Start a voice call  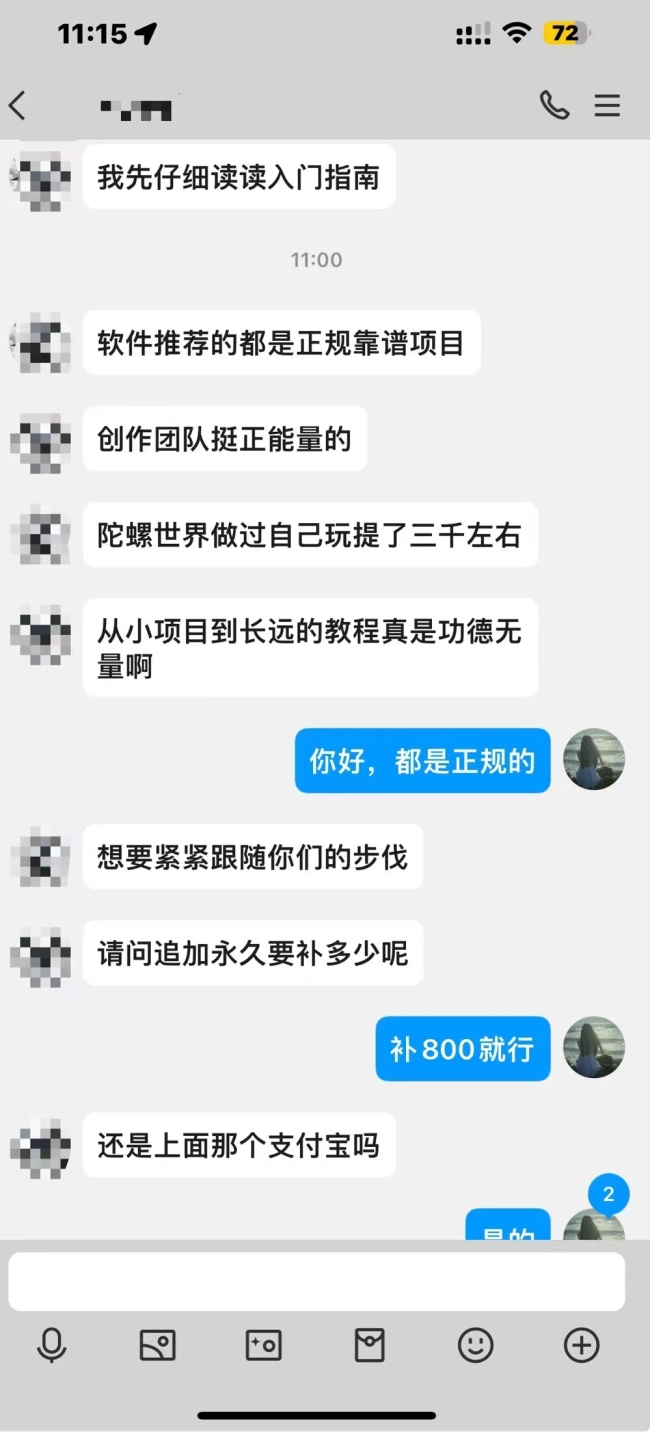pos(554,105)
